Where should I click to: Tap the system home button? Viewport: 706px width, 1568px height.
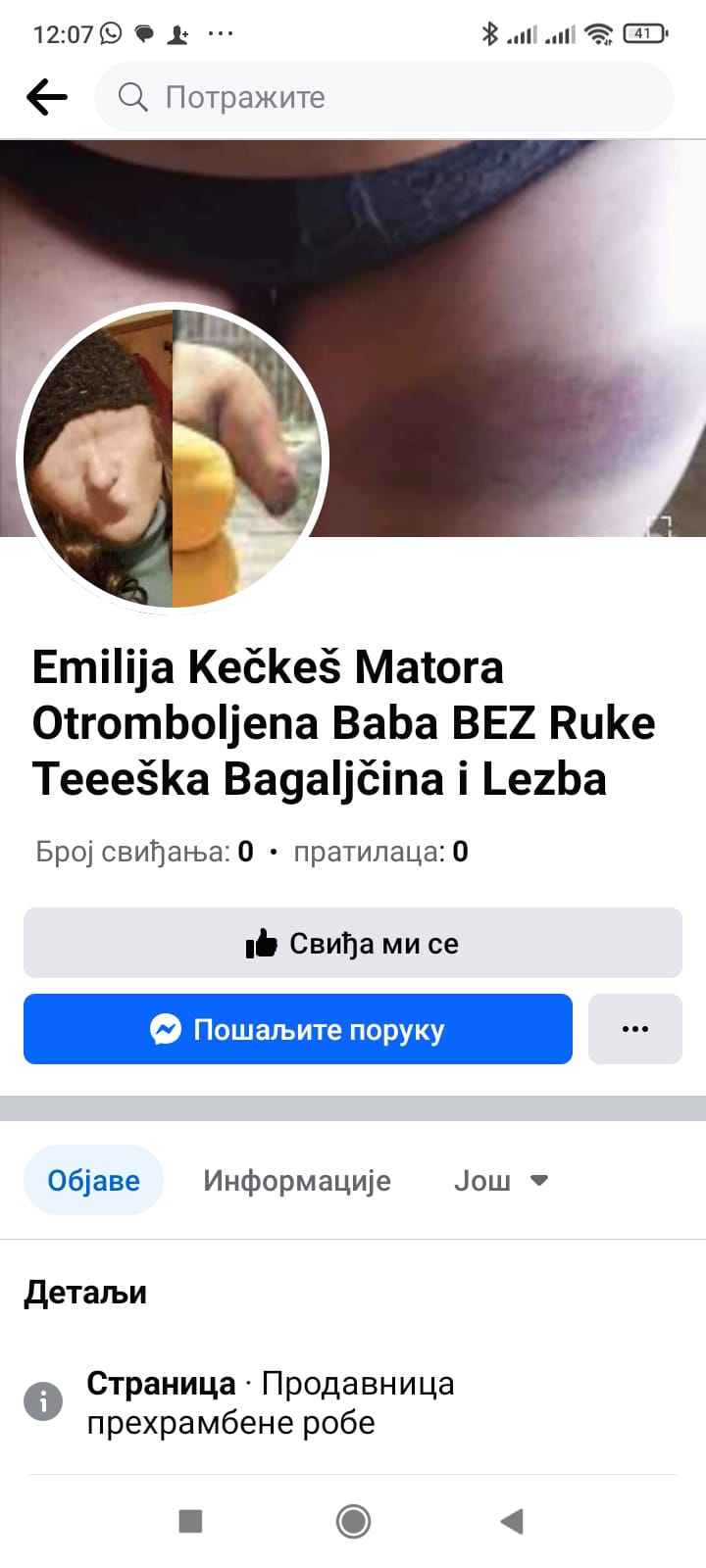pos(353,1521)
